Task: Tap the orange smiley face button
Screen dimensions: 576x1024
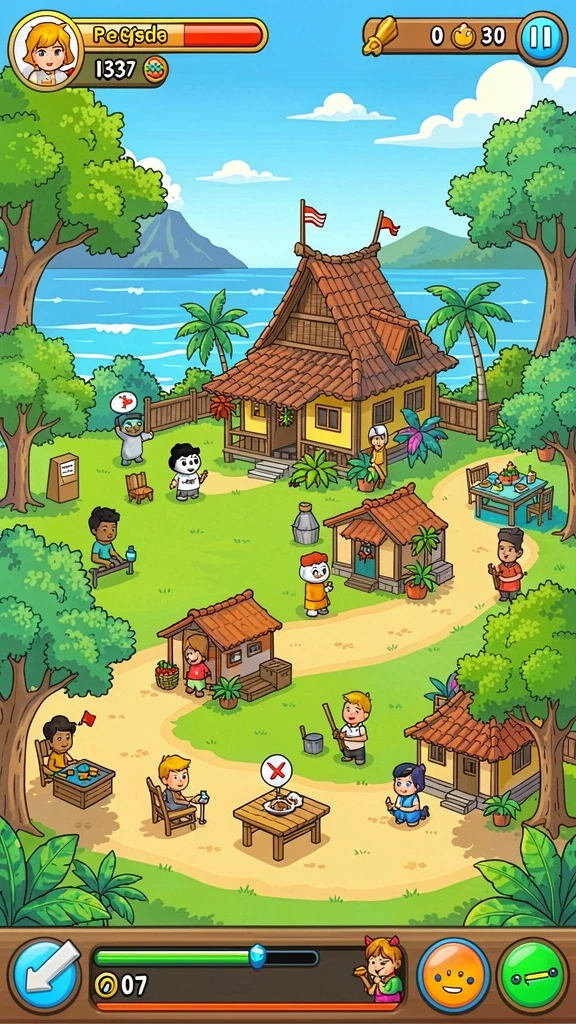Action: 453,974
